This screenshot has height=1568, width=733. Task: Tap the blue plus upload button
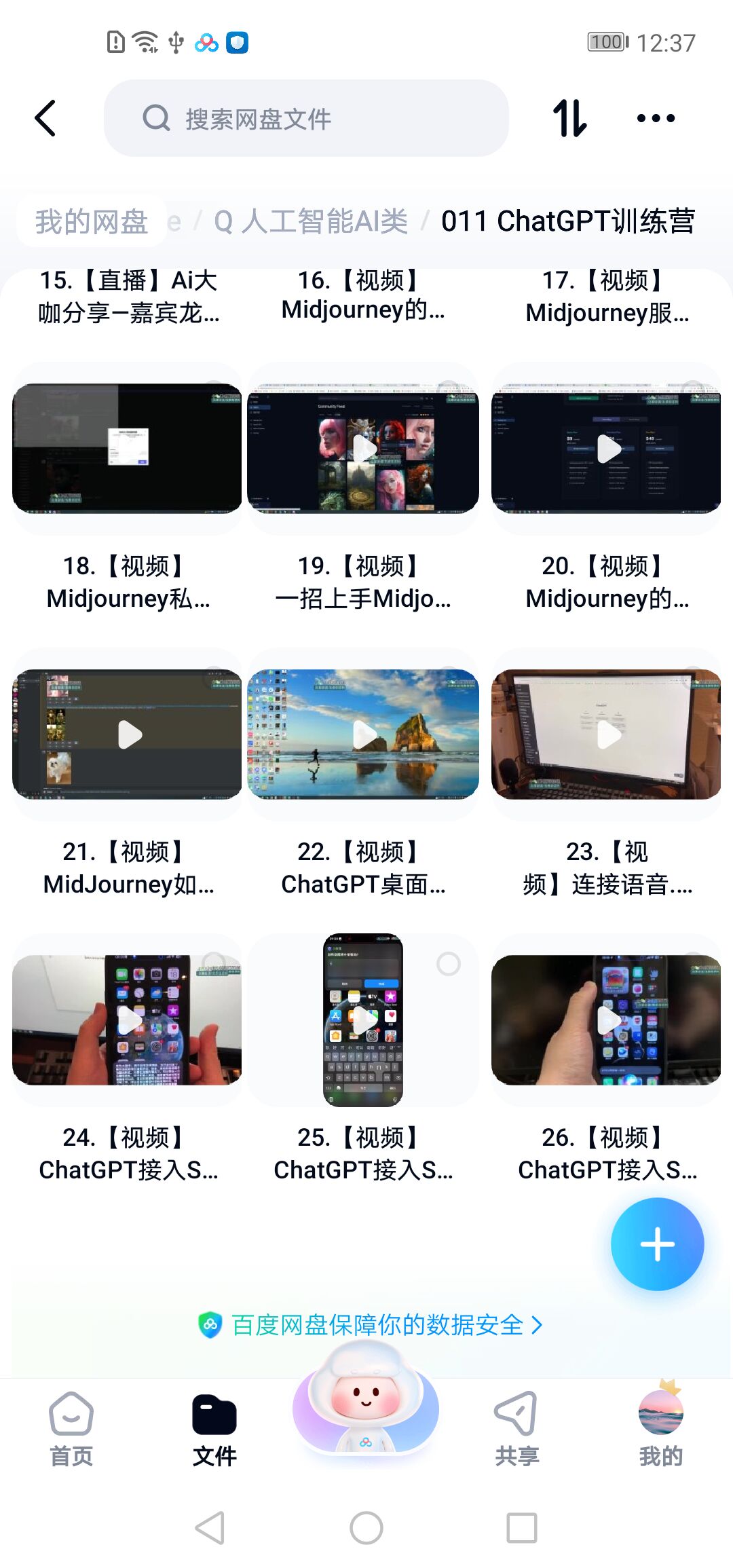click(657, 1244)
